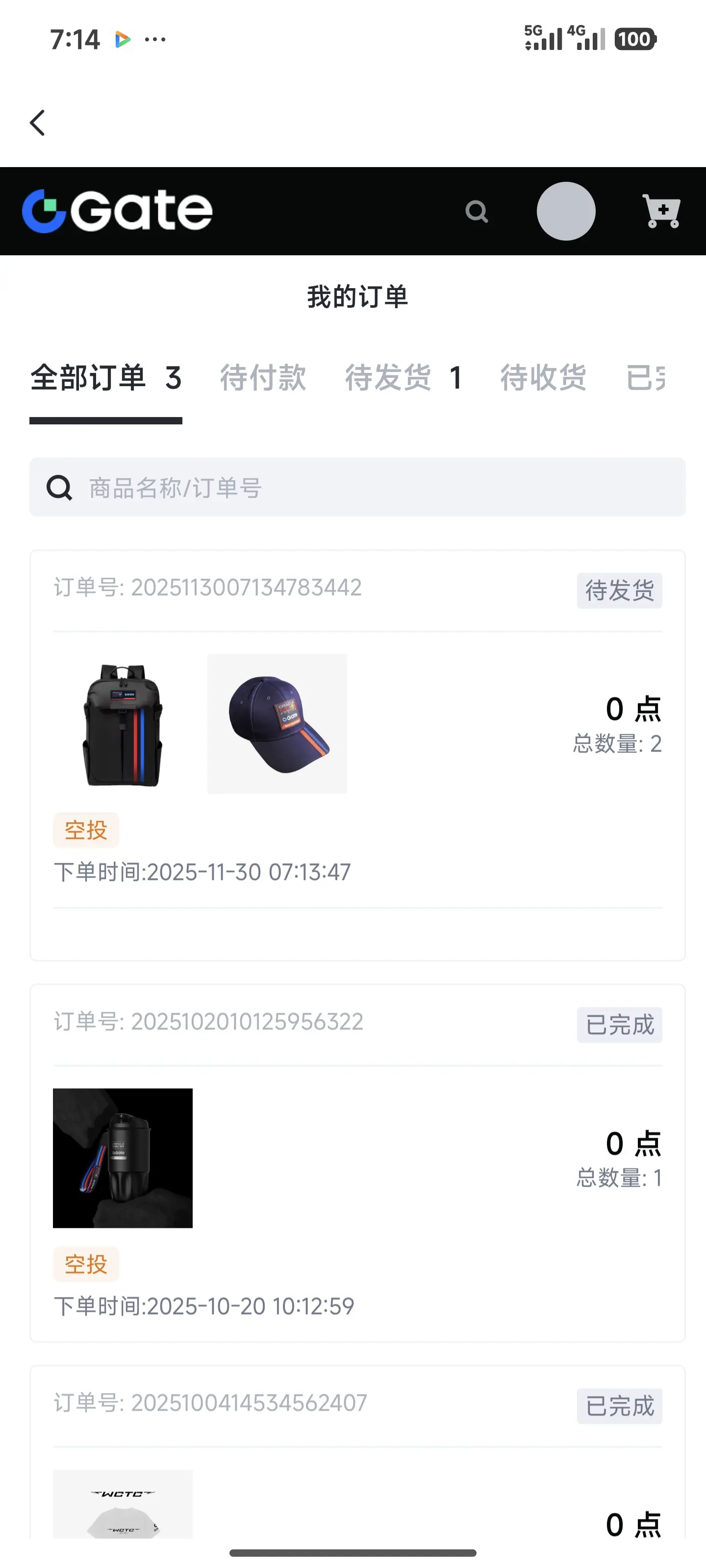Select the 空投 tag on the second order

click(86, 1264)
